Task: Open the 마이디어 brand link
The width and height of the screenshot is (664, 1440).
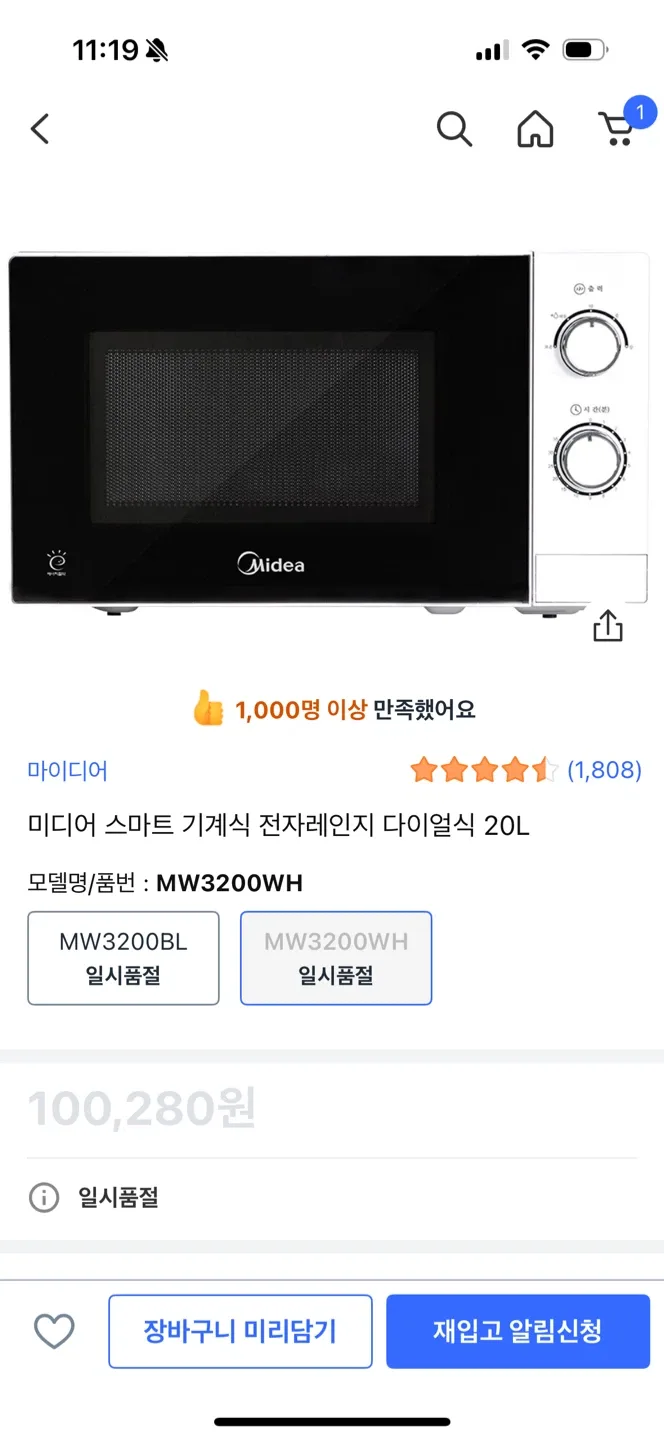Action: click(x=67, y=770)
